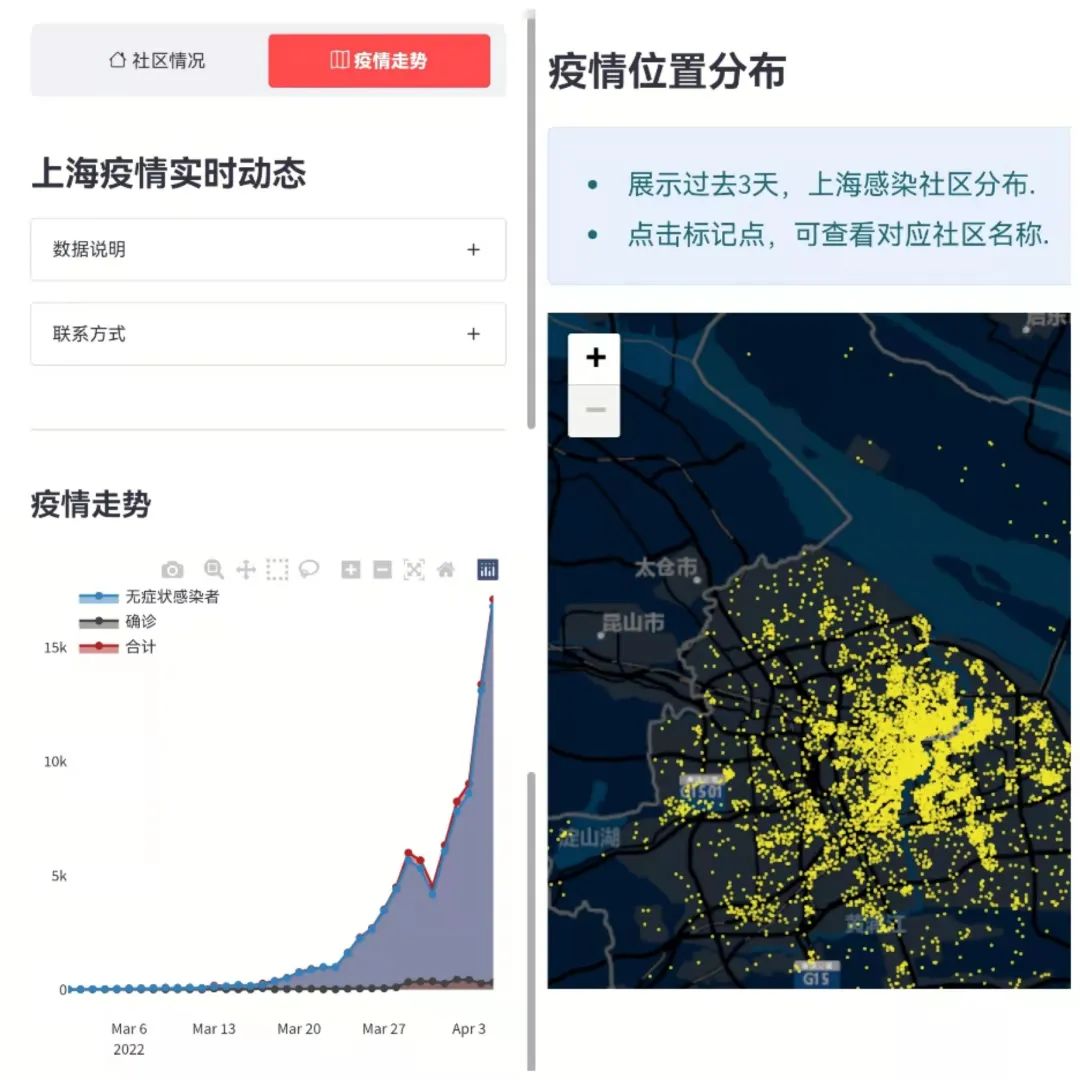This screenshot has width=1080, height=1080.
Task: Zoom out on the map
Action: tap(595, 411)
